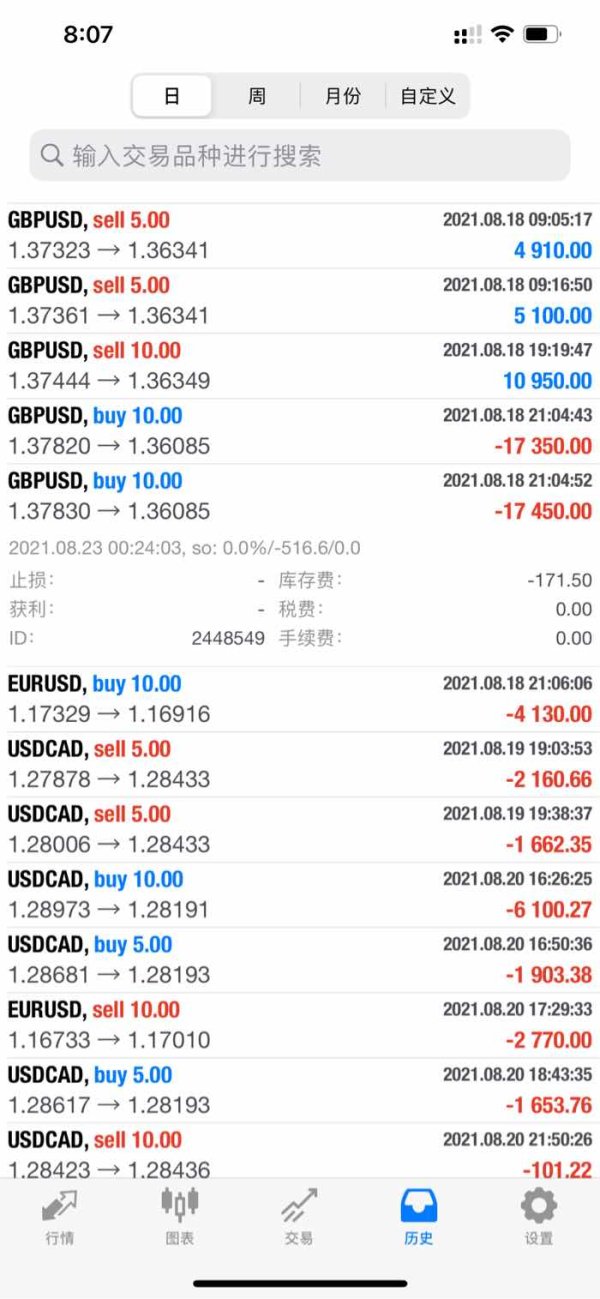Screen dimensions: 600x1299
Task: Expand EURUSD buy 10.00 trade details
Action: 300,699
